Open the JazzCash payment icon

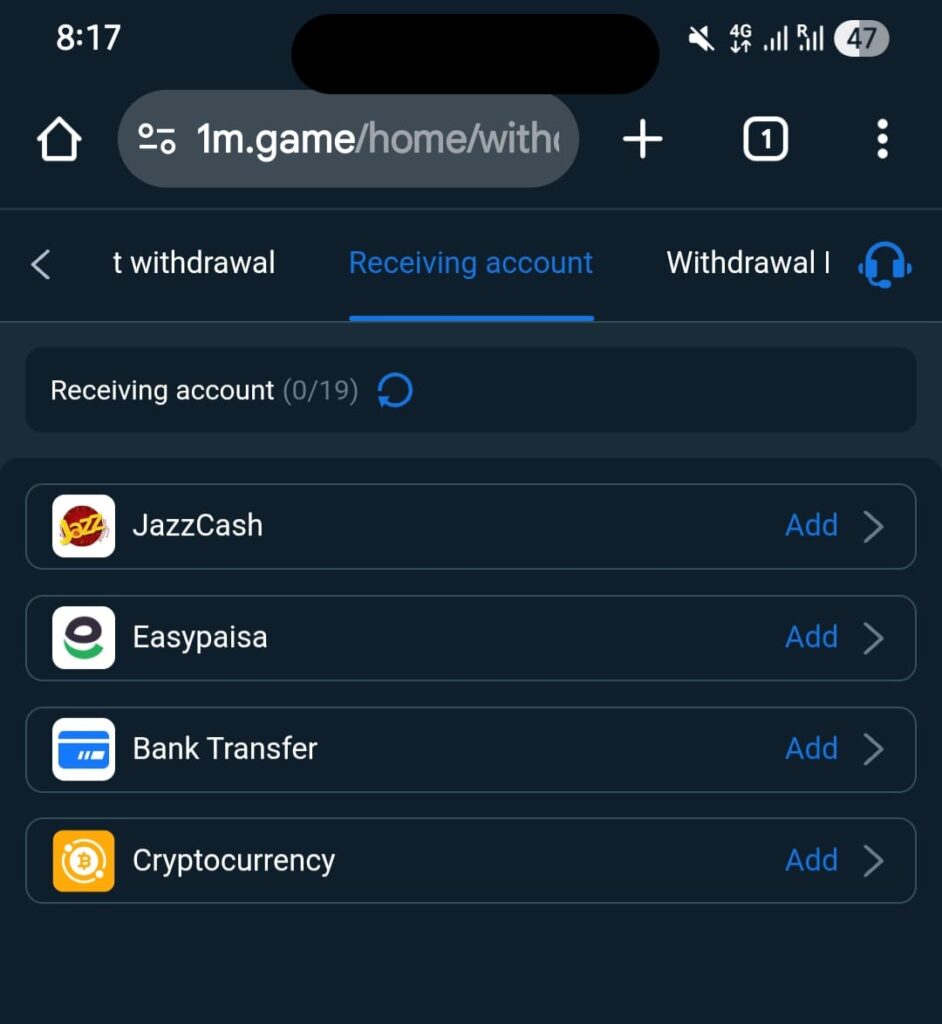pos(84,525)
